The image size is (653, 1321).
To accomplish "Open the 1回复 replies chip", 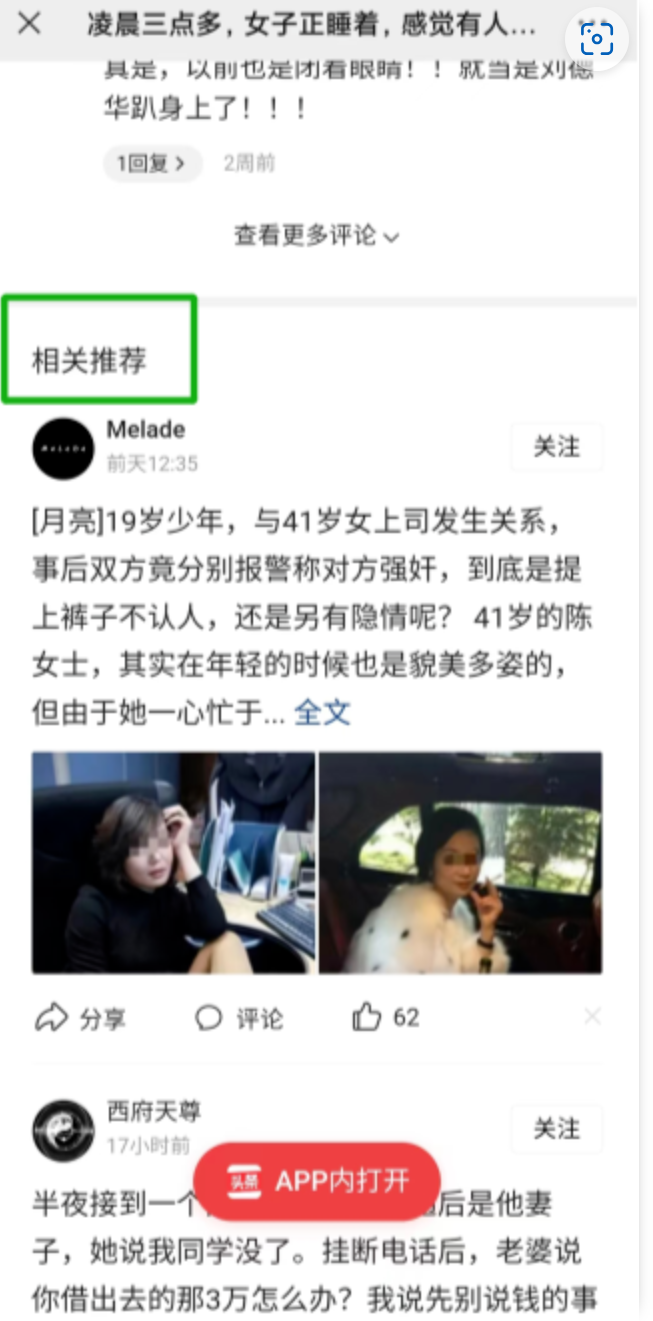I will (x=152, y=163).
